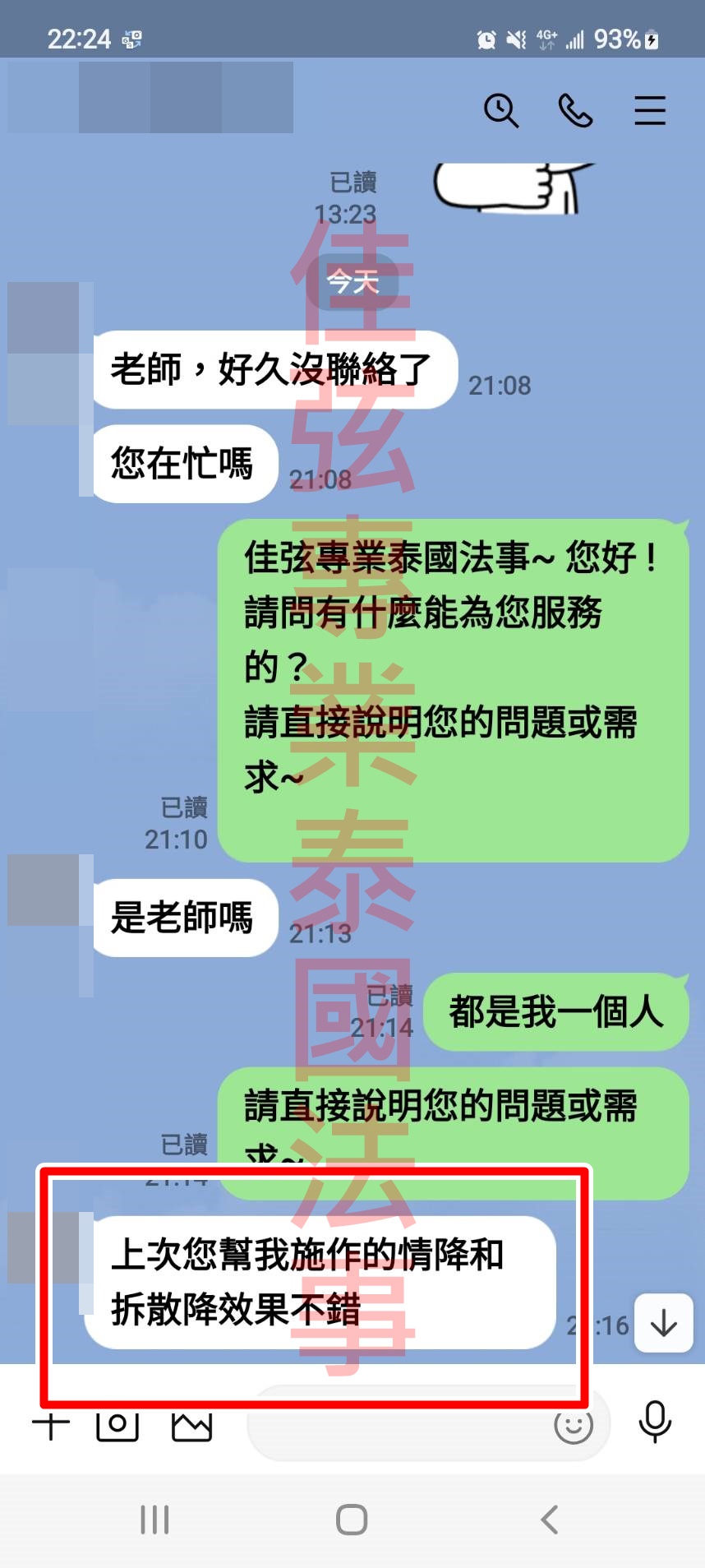The image size is (705, 1568).
Task: Start a voice call
Action: (574, 110)
